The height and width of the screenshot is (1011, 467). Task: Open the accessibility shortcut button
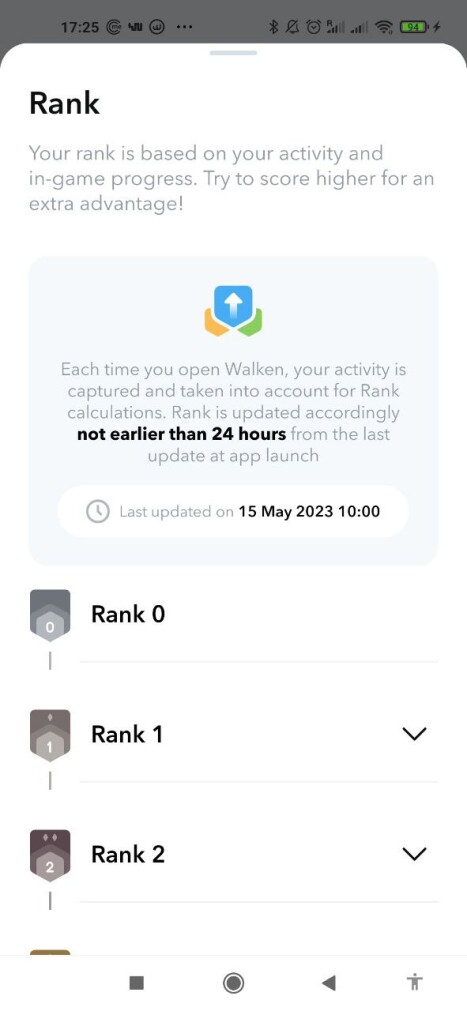point(415,982)
